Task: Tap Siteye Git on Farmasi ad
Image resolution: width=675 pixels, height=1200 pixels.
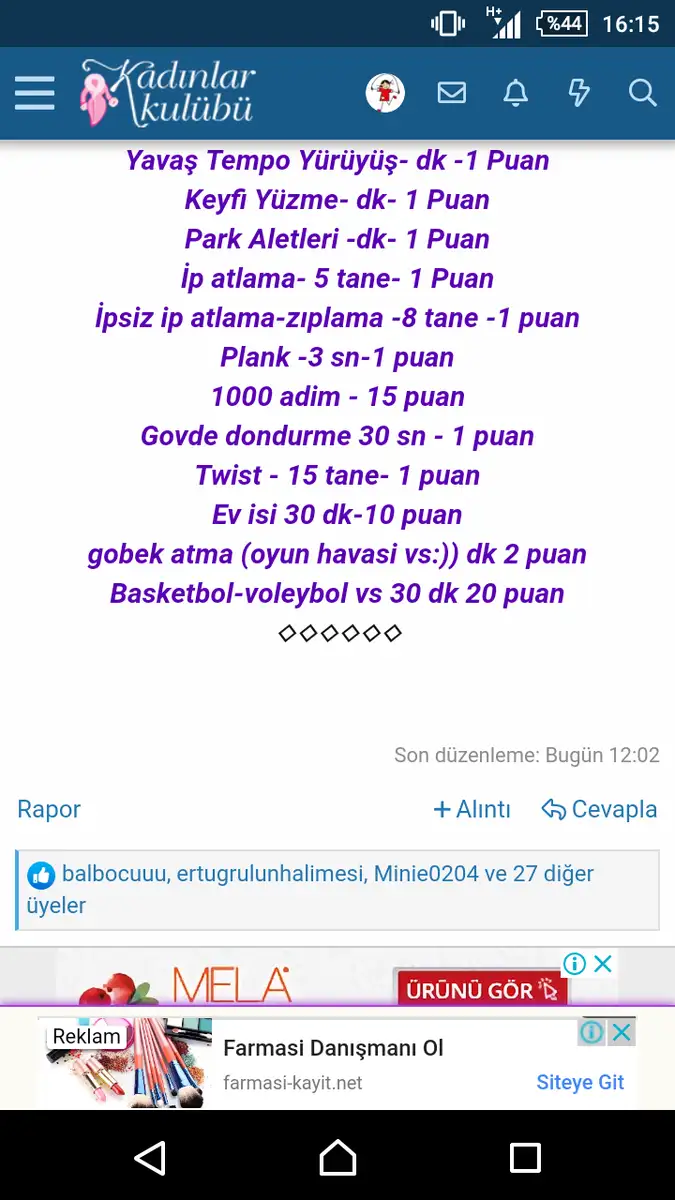Action: (x=580, y=1082)
